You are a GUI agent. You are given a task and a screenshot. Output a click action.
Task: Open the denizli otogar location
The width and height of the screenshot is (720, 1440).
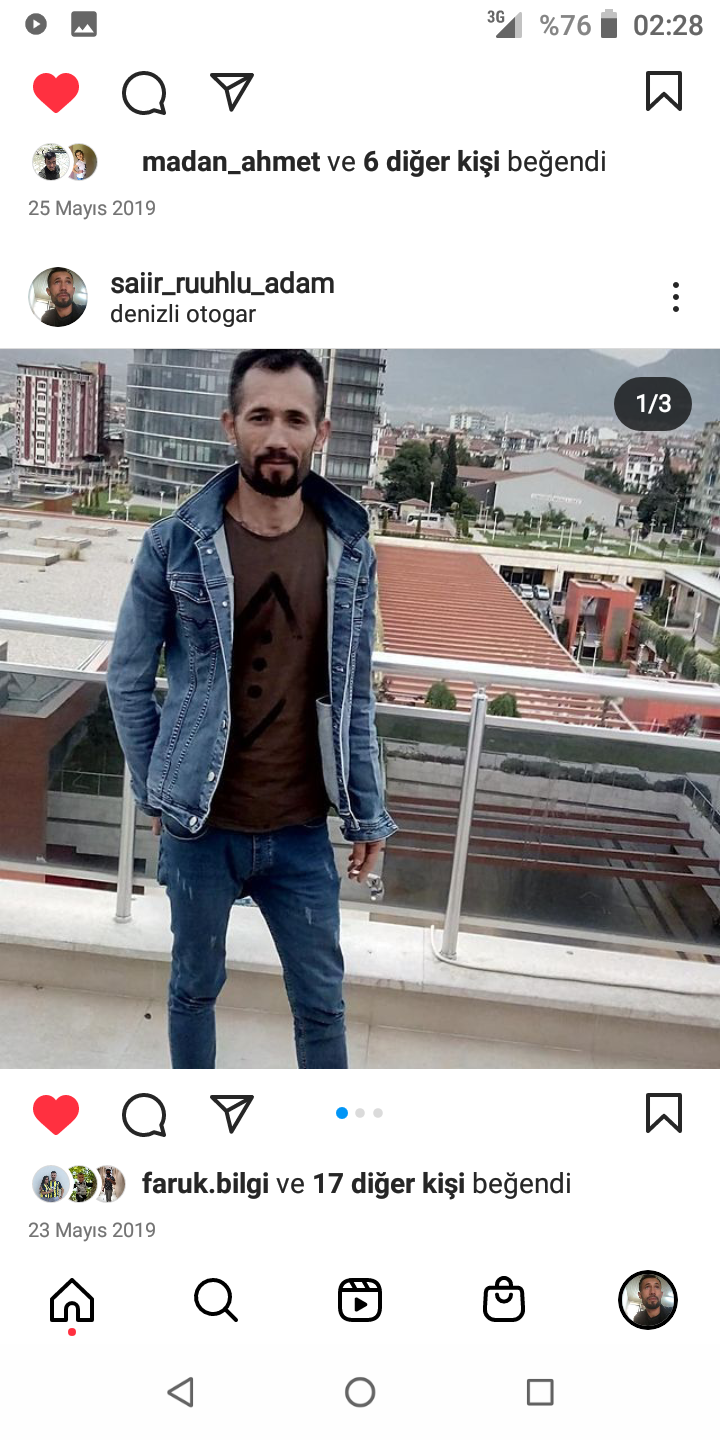coord(183,314)
